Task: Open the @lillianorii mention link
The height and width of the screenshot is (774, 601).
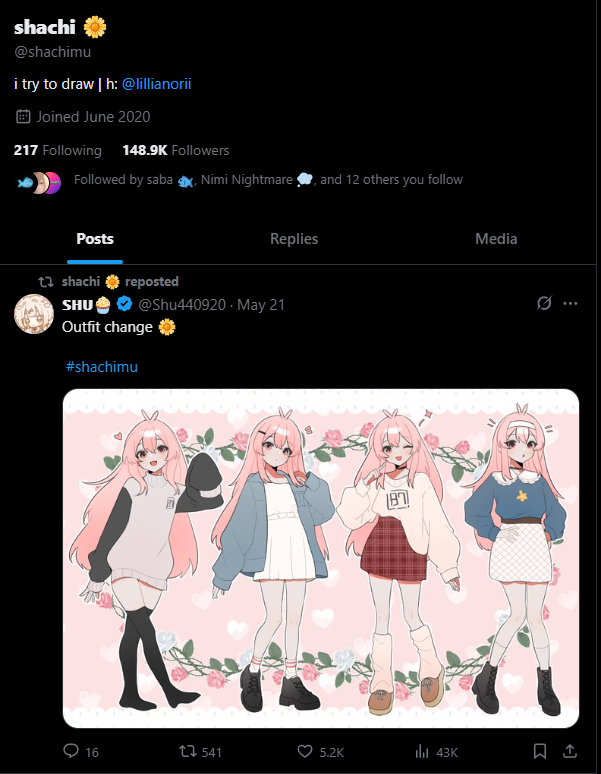Action: point(156,84)
